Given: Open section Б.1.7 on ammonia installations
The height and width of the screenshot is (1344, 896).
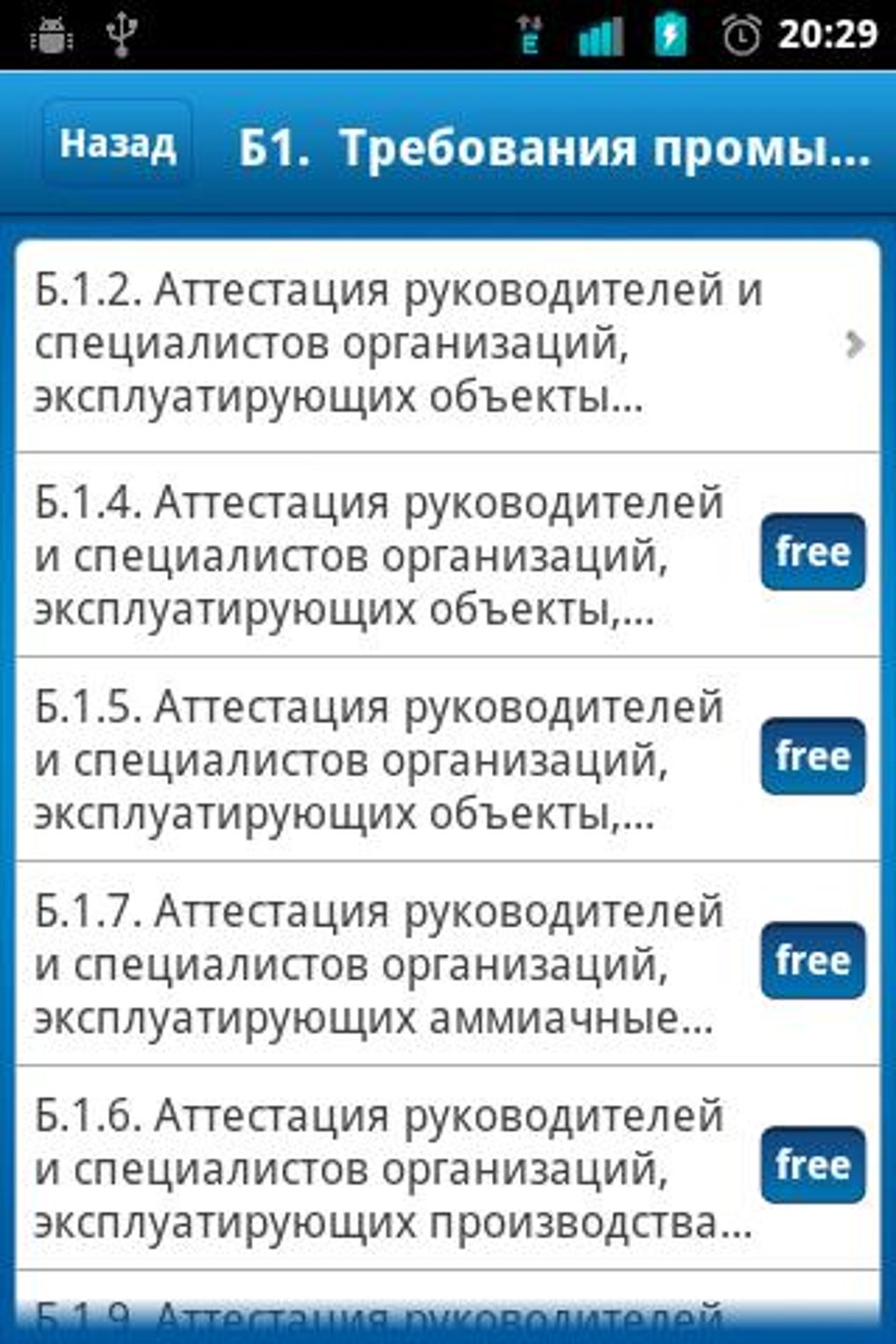Looking at the screenshot, I should click(378, 964).
